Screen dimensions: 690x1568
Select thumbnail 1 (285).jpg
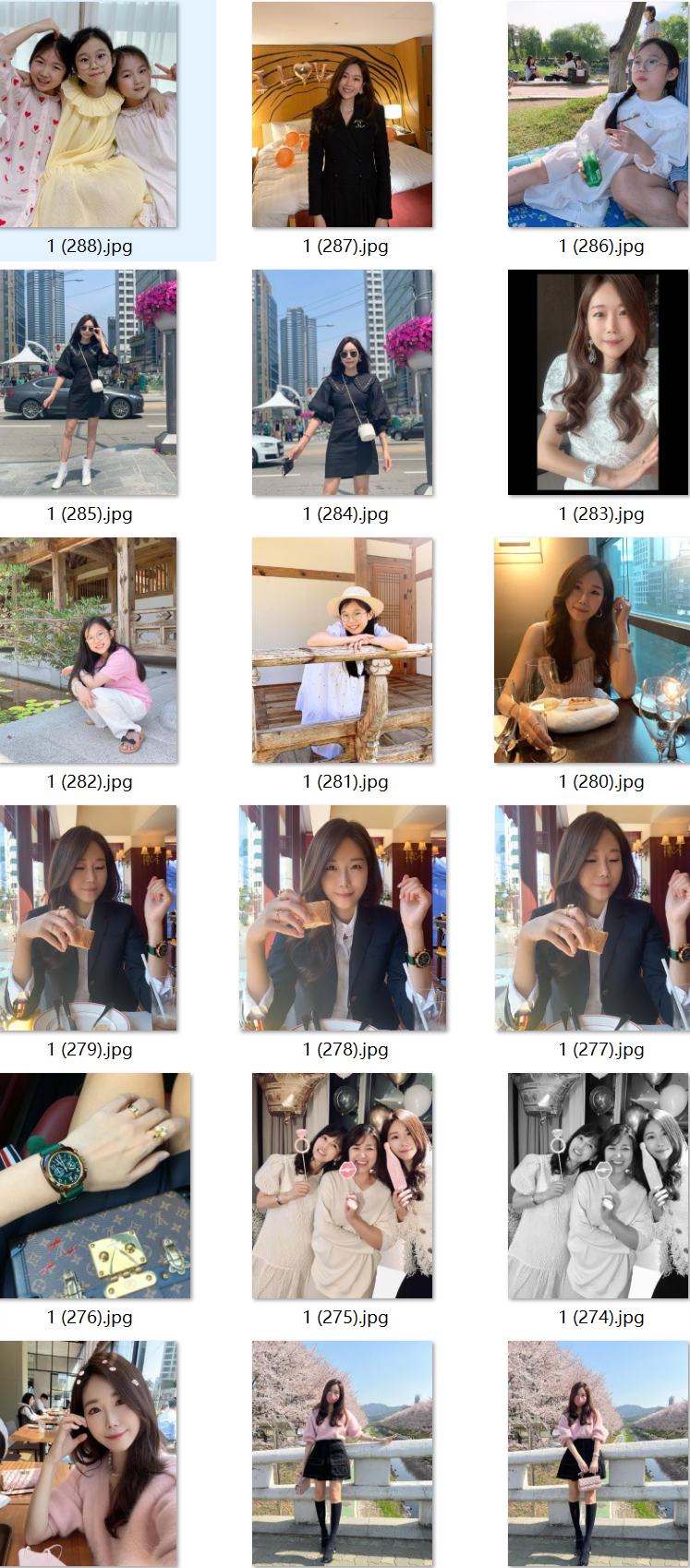89,382
